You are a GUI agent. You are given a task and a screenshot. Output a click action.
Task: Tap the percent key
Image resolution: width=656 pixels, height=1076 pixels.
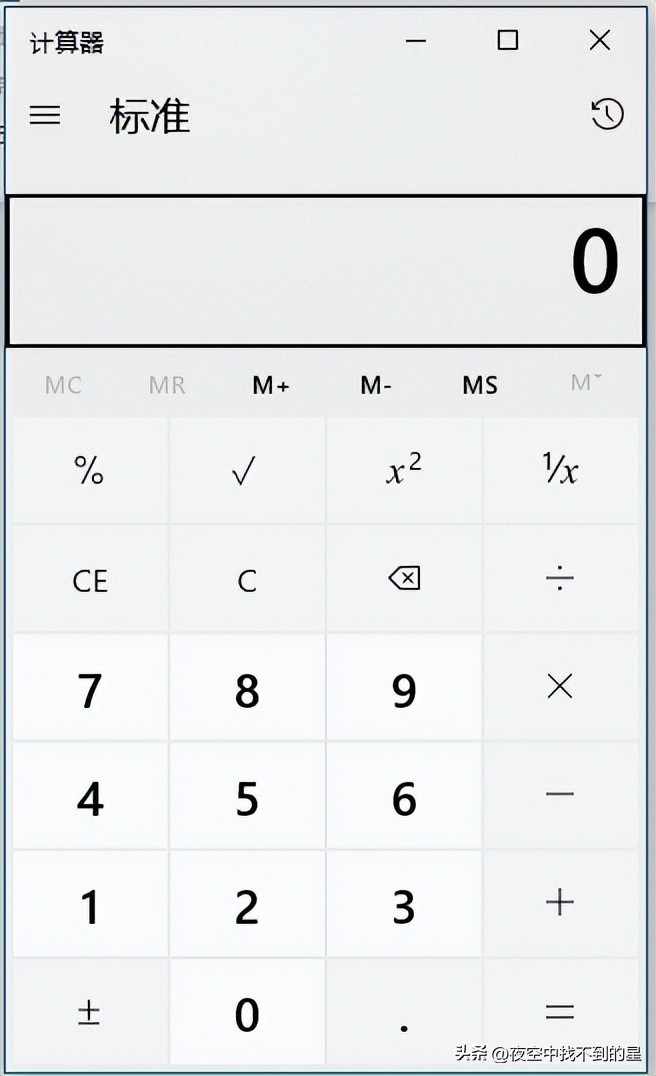(x=90, y=471)
